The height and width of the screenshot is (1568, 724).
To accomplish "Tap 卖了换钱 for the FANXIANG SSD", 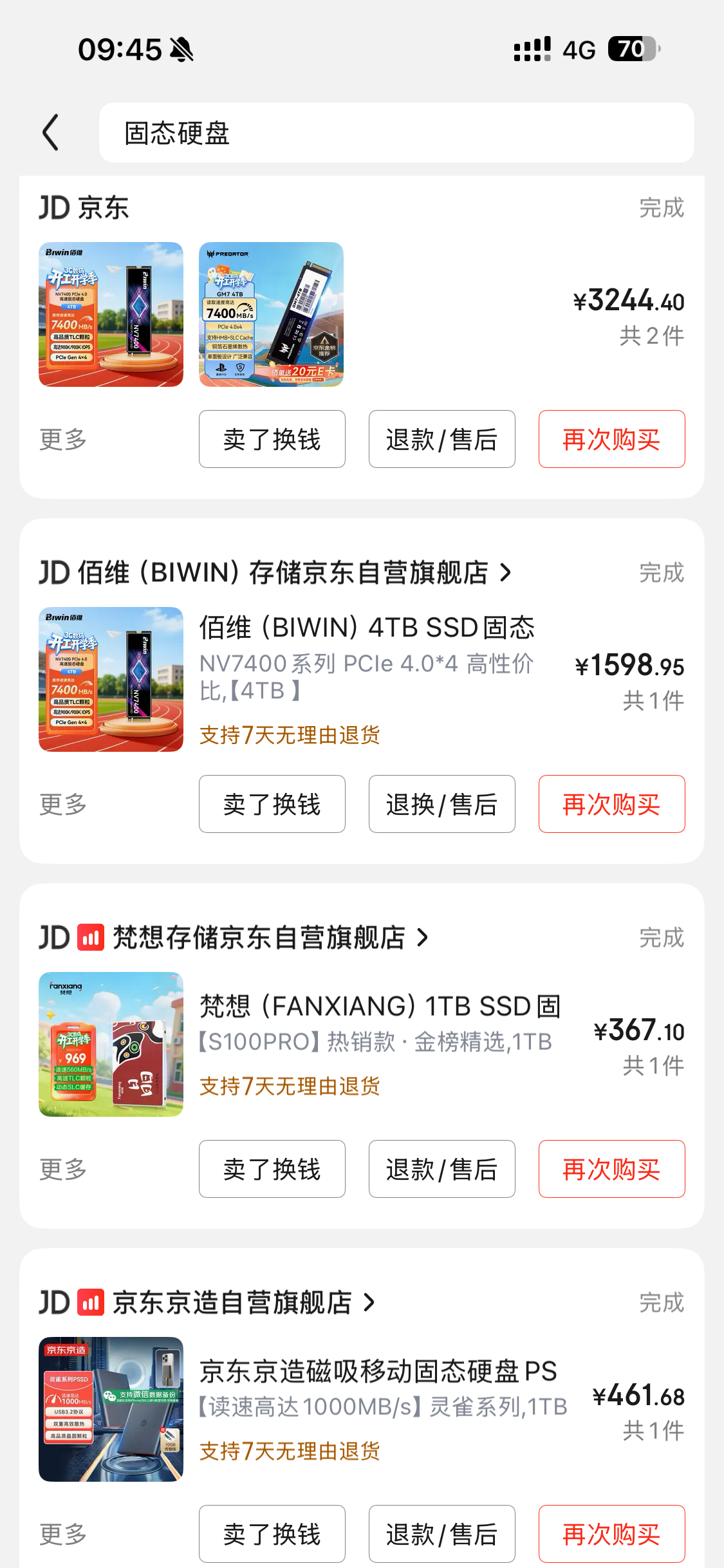I will 272,1170.
